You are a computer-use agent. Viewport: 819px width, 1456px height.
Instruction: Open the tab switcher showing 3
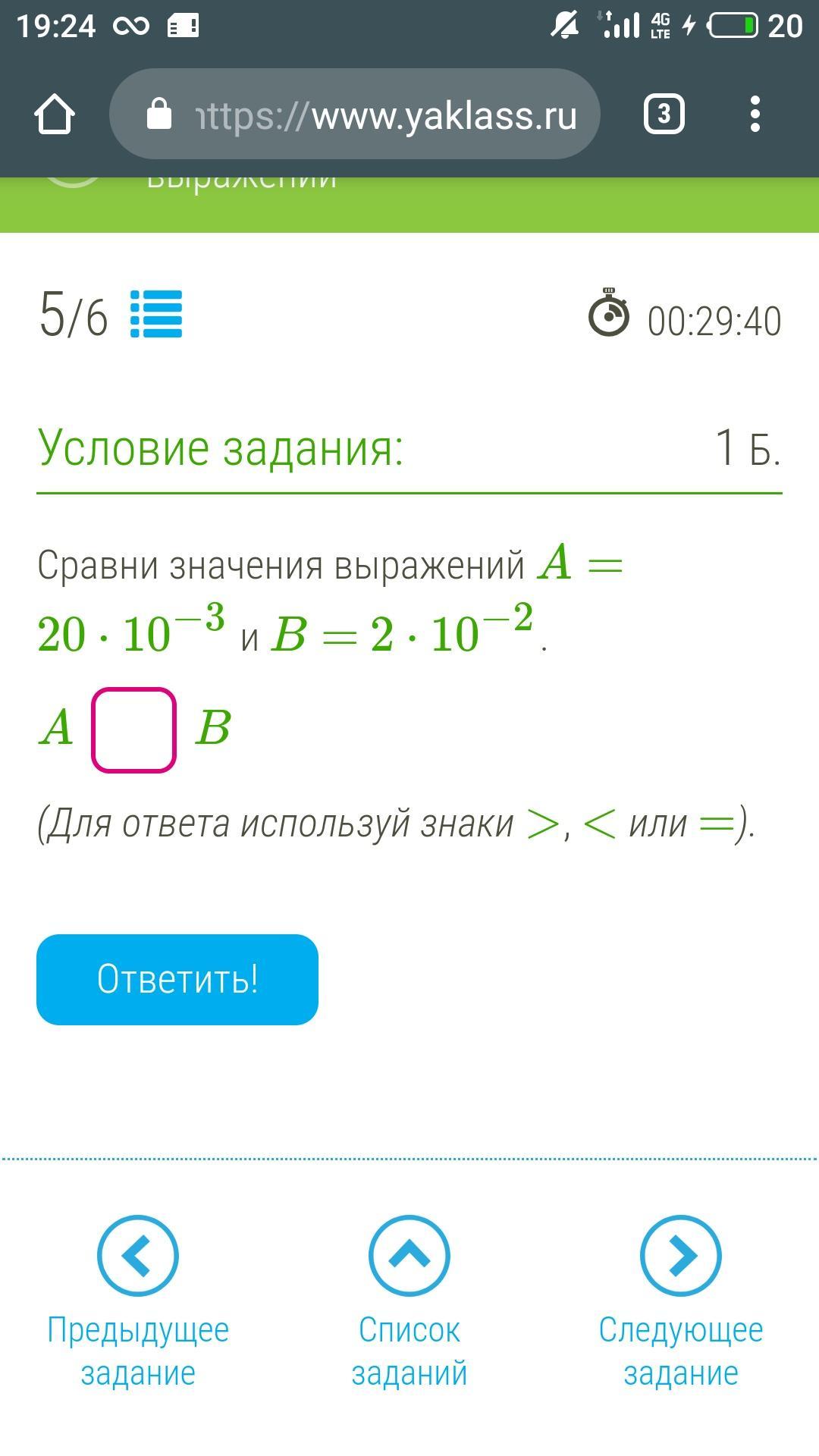pyautogui.click(x=664, y=114)
